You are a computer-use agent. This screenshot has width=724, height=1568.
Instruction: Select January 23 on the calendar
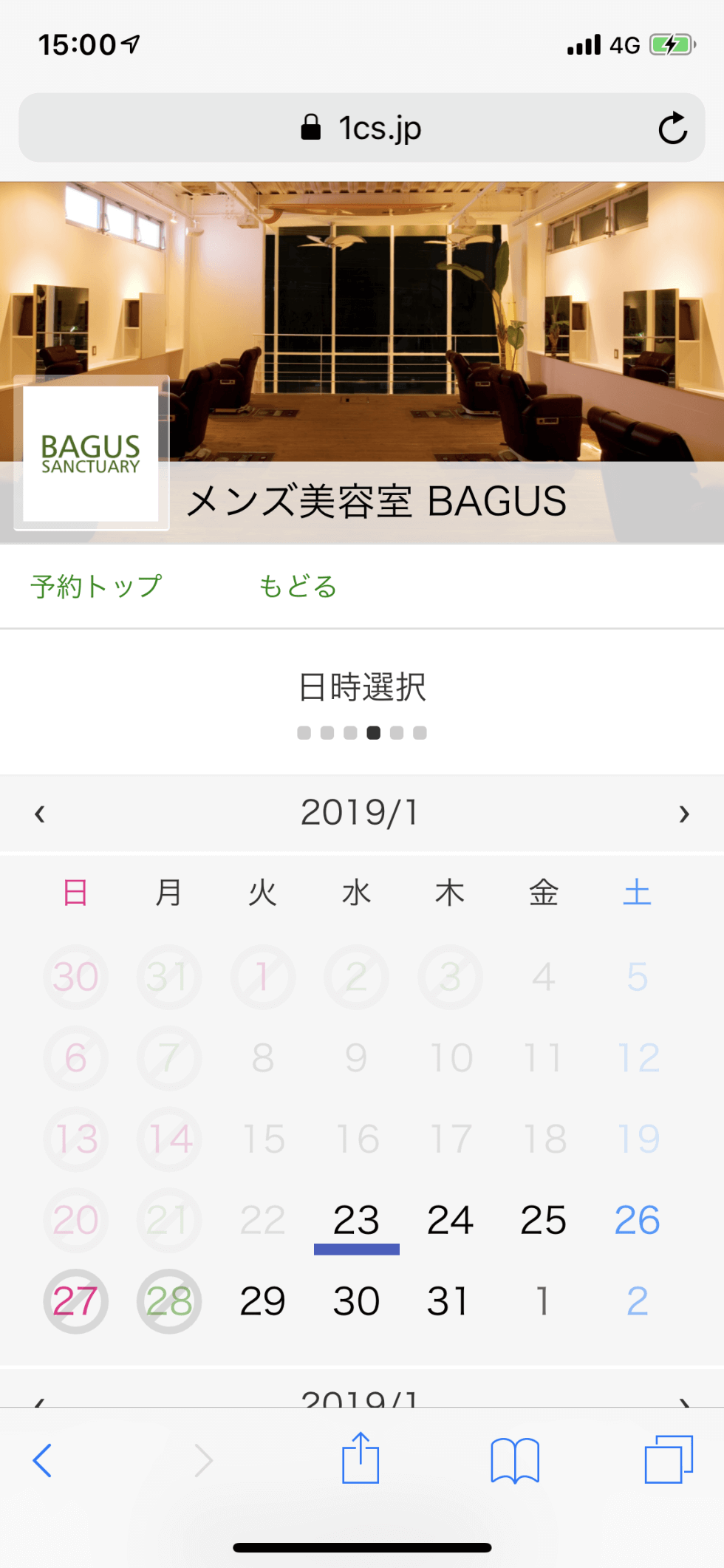[356, 1220]
